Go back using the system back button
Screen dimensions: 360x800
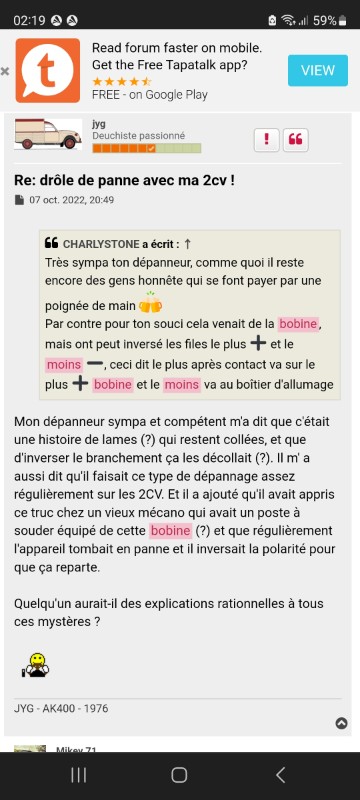click(280, 776)
